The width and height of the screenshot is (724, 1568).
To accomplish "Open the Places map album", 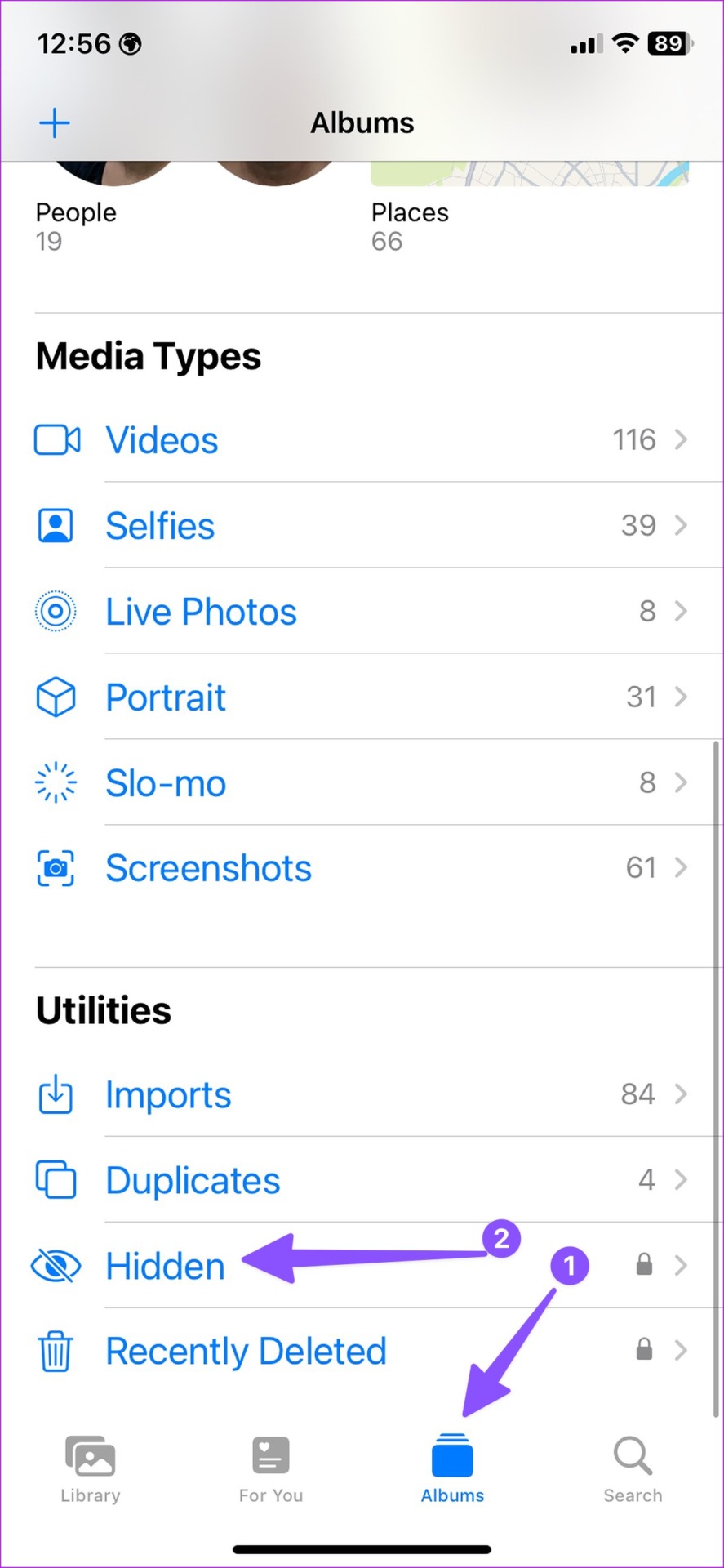I will click(x=410, y=212).
